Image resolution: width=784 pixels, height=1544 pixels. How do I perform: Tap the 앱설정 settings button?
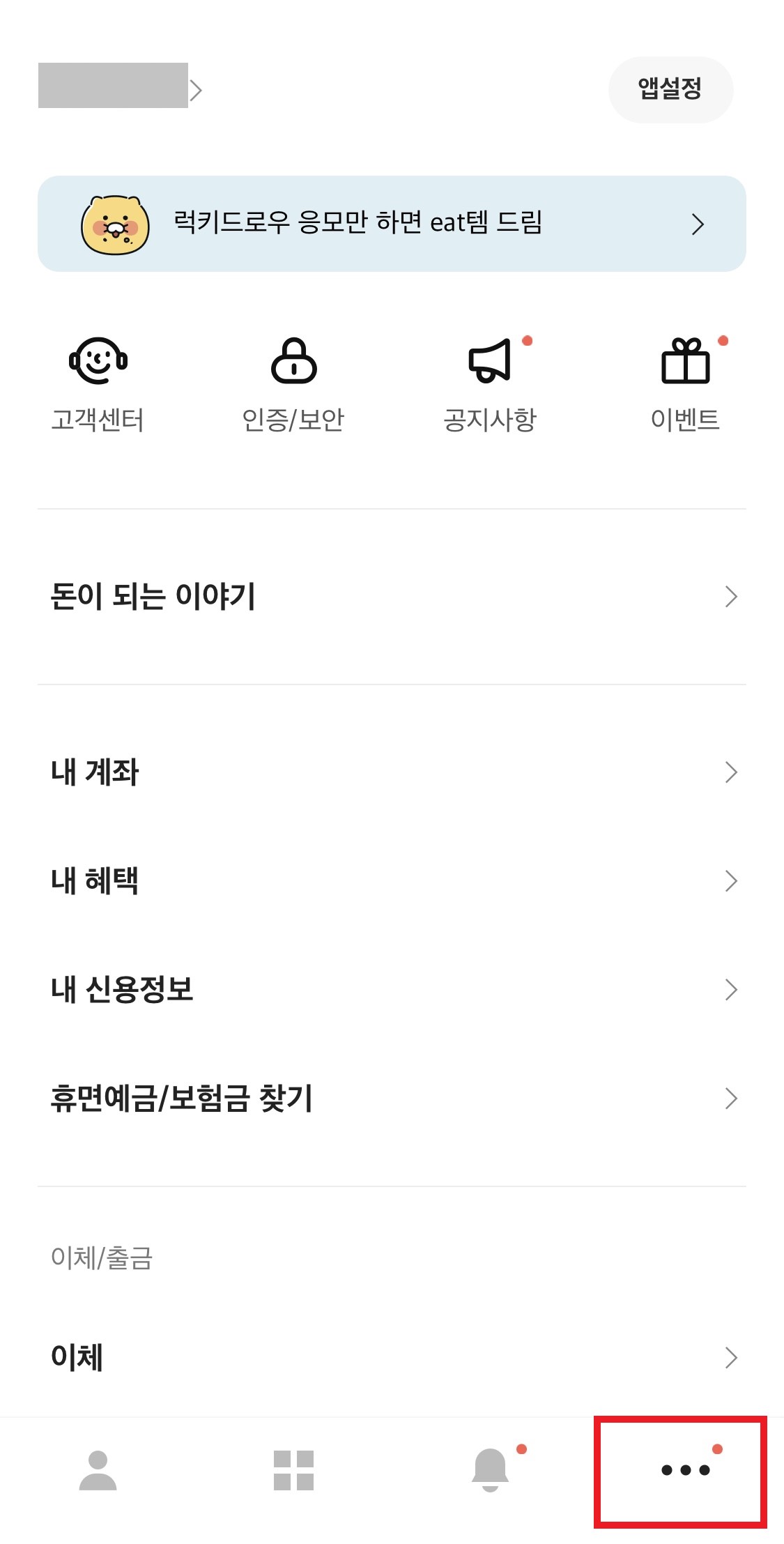671,89
